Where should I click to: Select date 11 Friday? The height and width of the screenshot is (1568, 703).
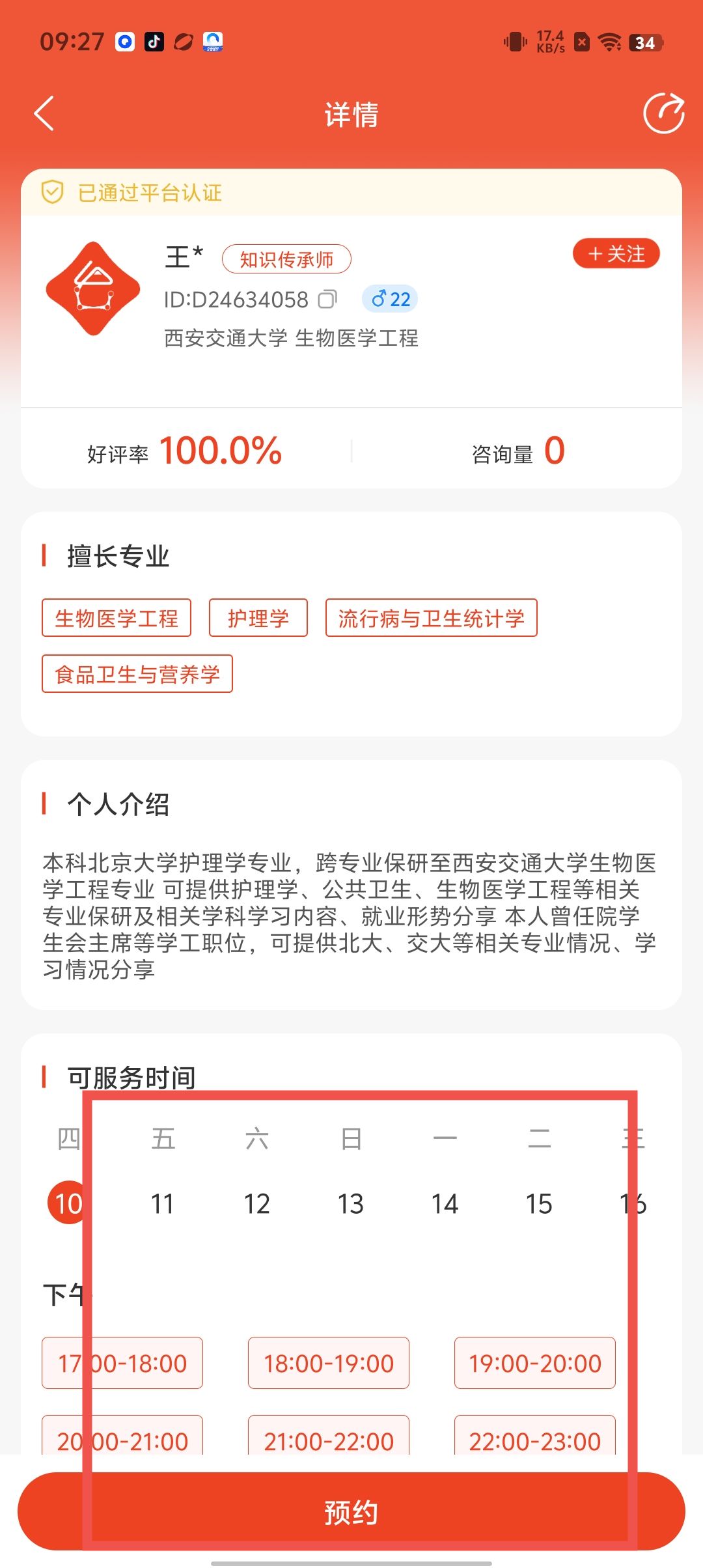(162, 1203)
